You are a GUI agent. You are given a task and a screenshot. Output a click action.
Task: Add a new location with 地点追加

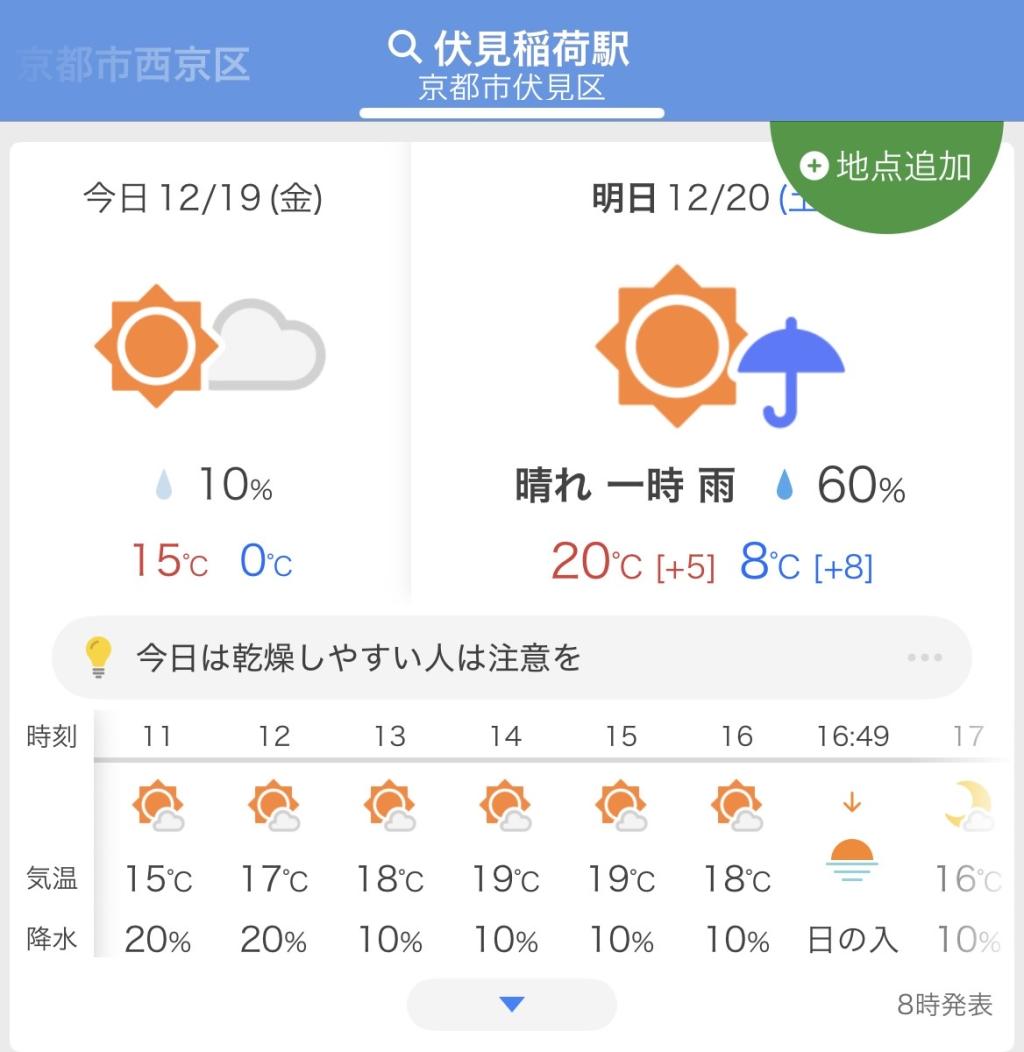[888, 168]
